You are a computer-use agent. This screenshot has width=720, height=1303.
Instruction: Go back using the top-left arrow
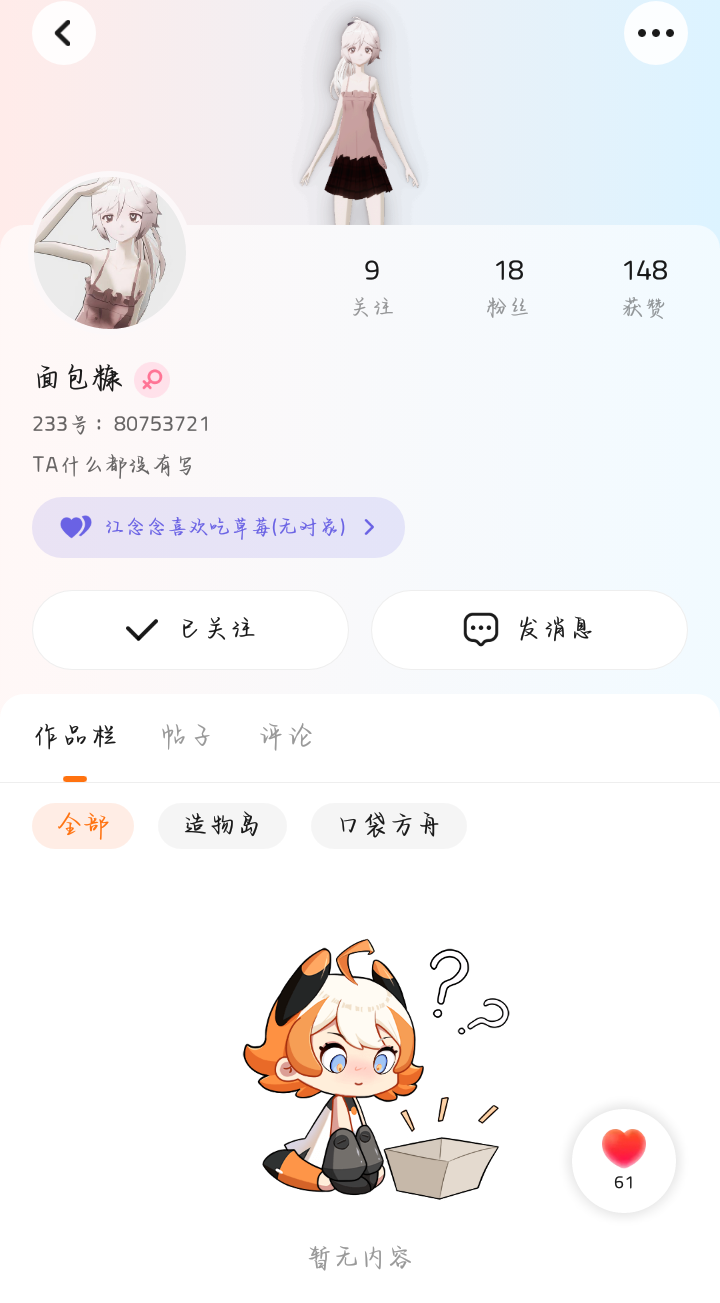click(x=64, y=33)
